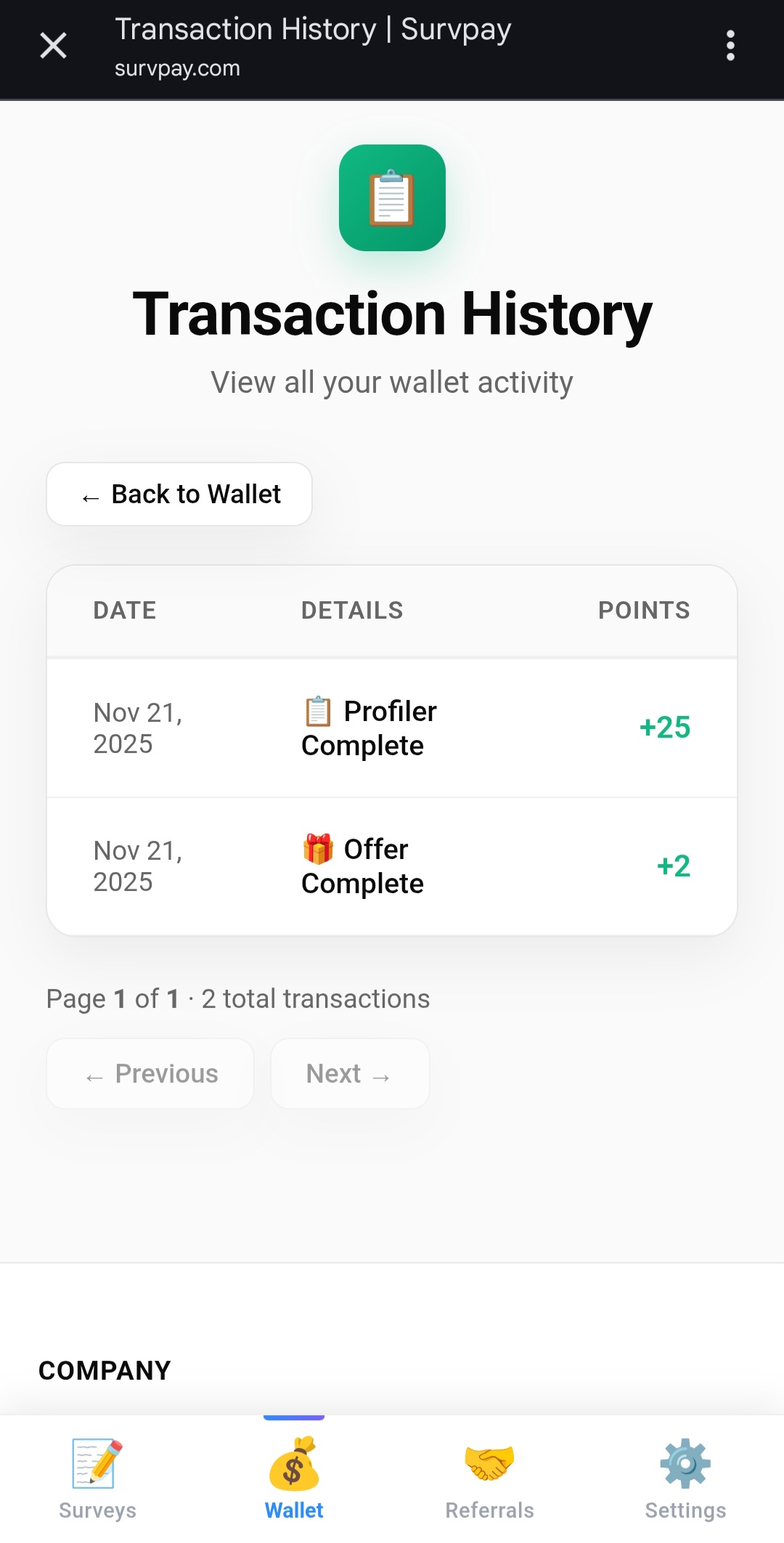The image size is (784, 1543).
Task: Click the gift icon next to Offer Complete
Action: (x=317, y=849)
